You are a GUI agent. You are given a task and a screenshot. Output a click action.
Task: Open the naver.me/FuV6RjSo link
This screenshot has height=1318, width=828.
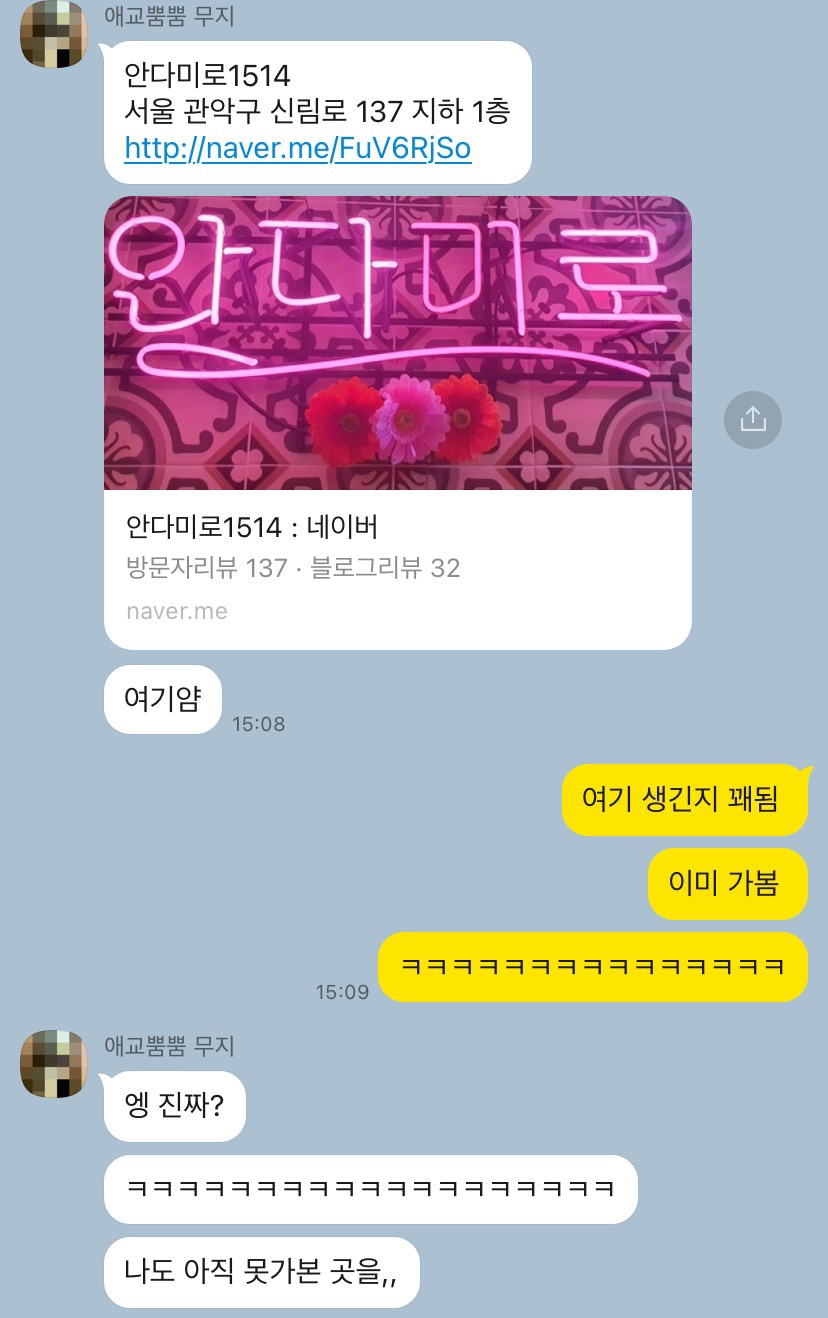point(297,149)
